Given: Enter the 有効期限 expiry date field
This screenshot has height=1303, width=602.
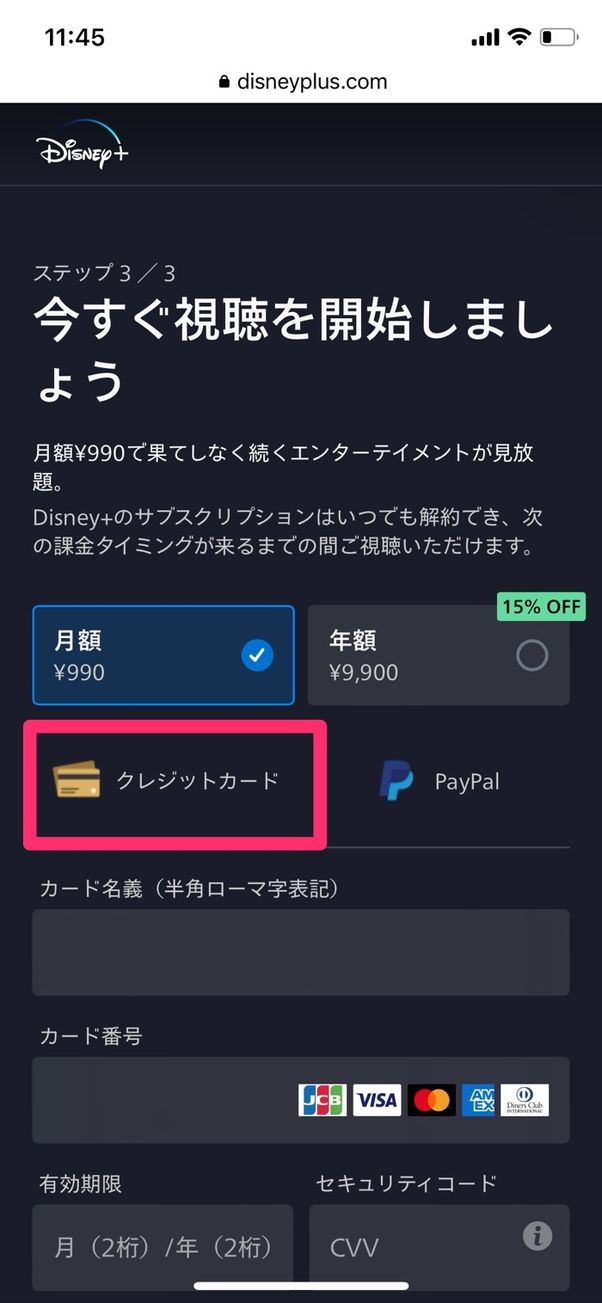Looking at the screenshot, I should [x=162, y=1247].
